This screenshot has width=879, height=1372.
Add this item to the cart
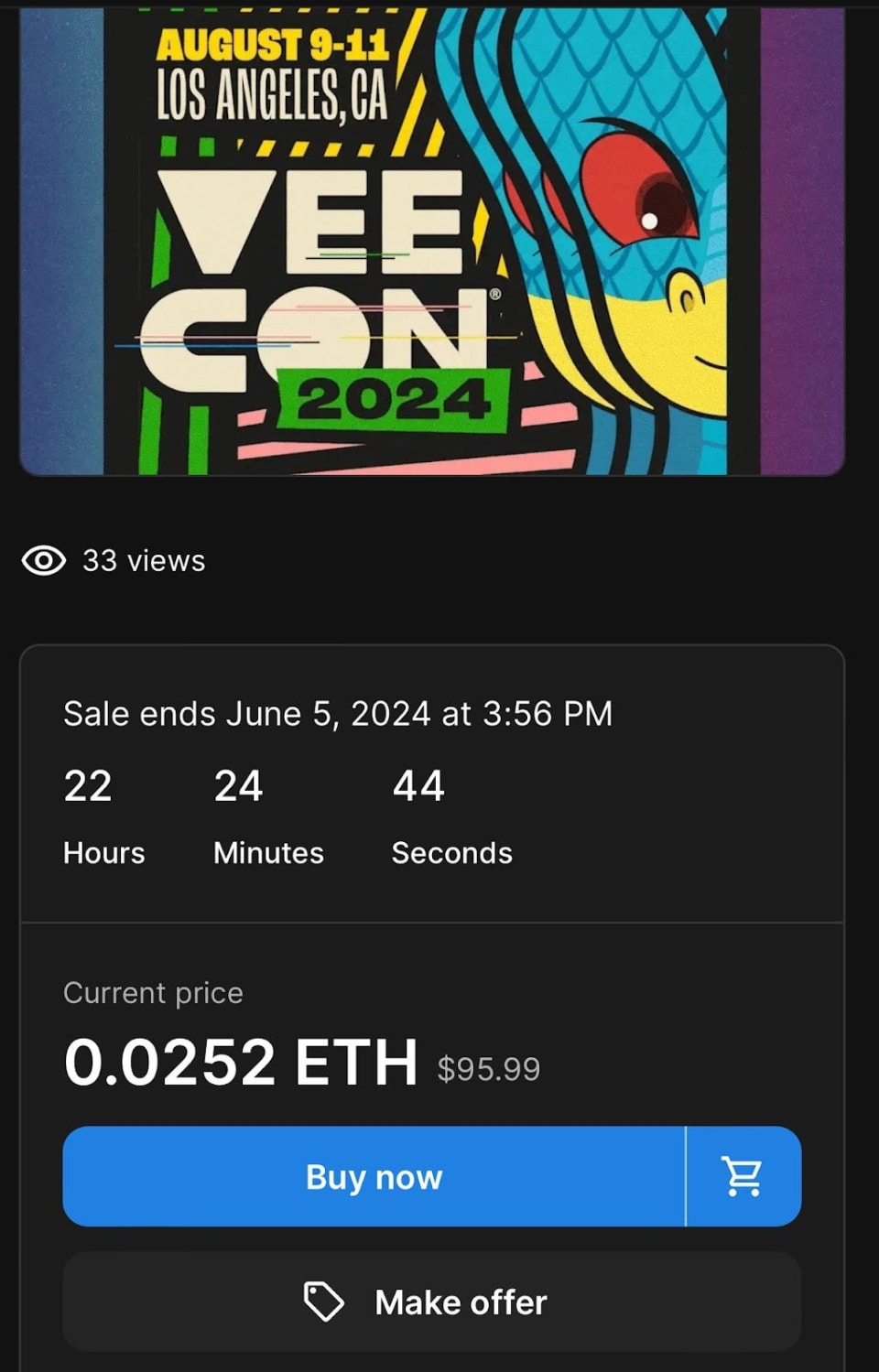click(743, 1176)
